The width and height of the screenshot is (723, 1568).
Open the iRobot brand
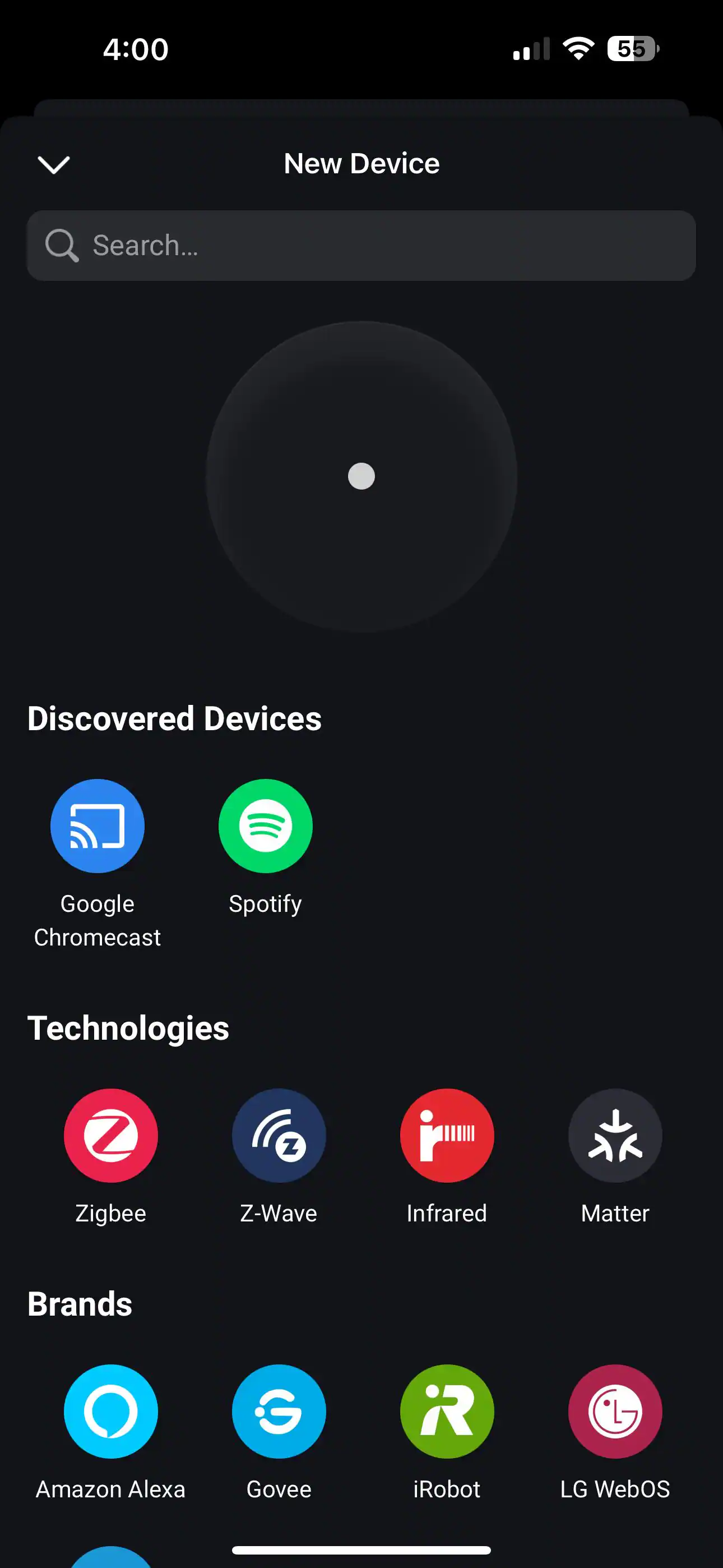[x=447, y=1411]
